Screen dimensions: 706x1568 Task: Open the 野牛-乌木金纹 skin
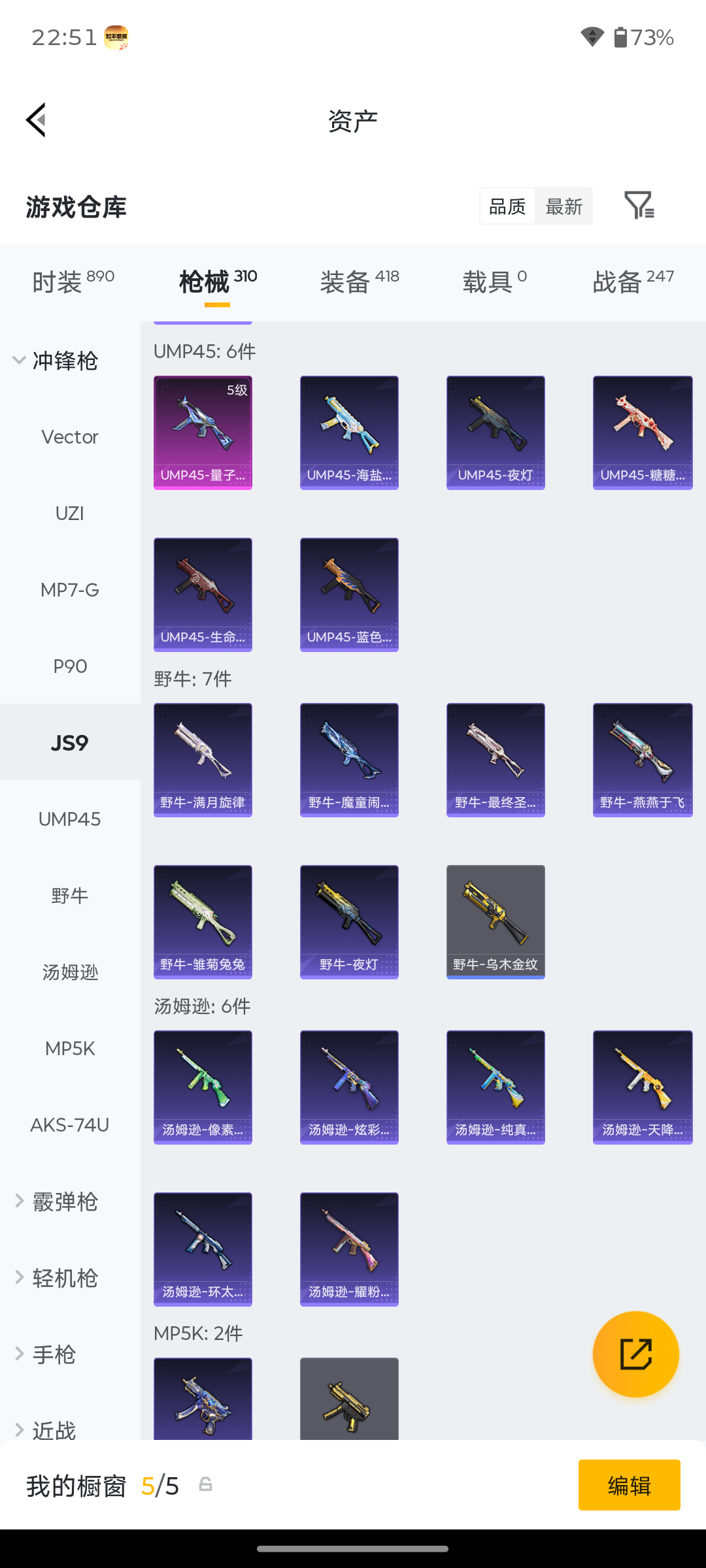click(x=496, y=922)
